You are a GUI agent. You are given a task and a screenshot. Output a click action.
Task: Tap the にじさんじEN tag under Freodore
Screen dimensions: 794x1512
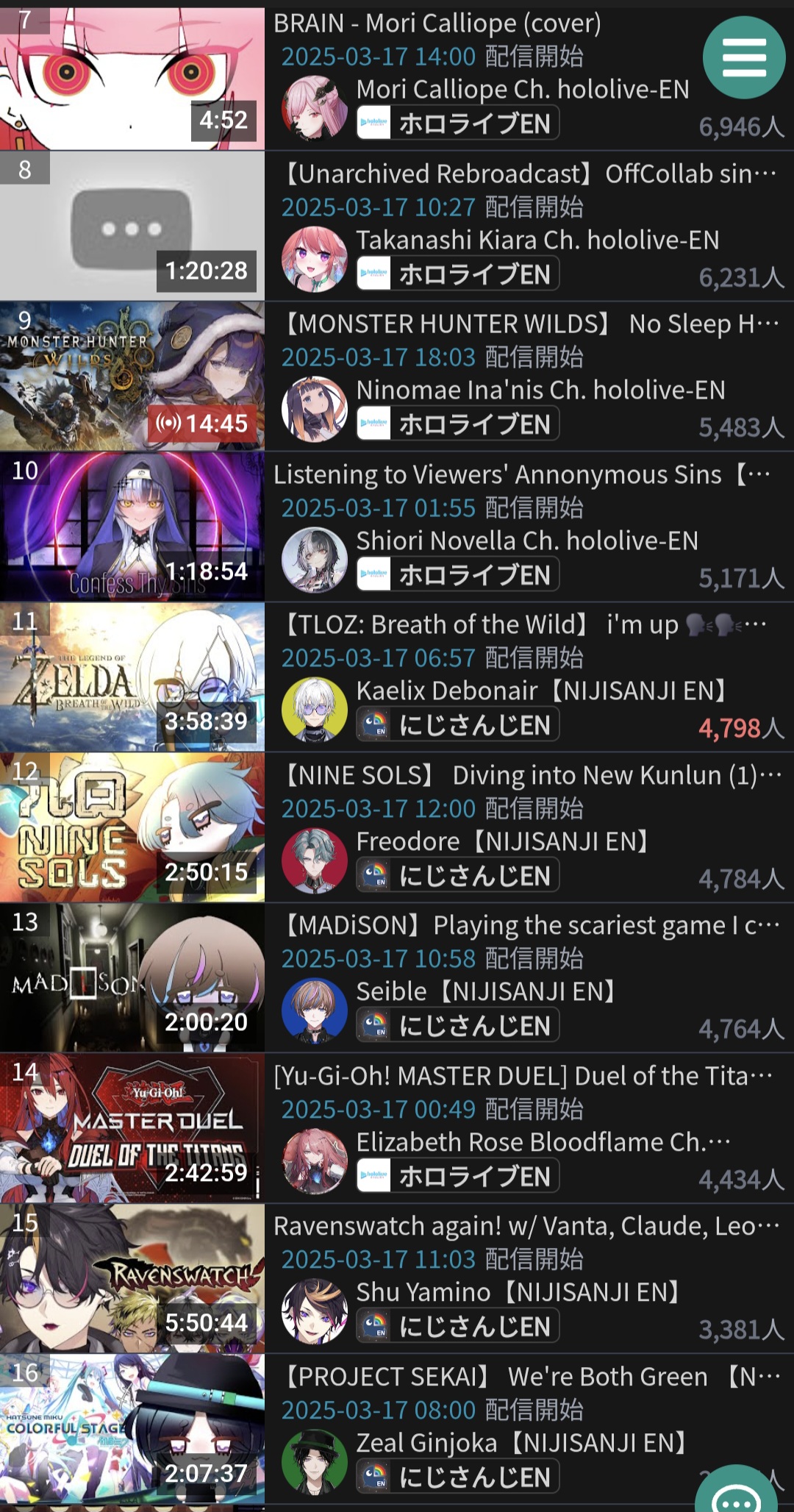[x=457, y=875]
